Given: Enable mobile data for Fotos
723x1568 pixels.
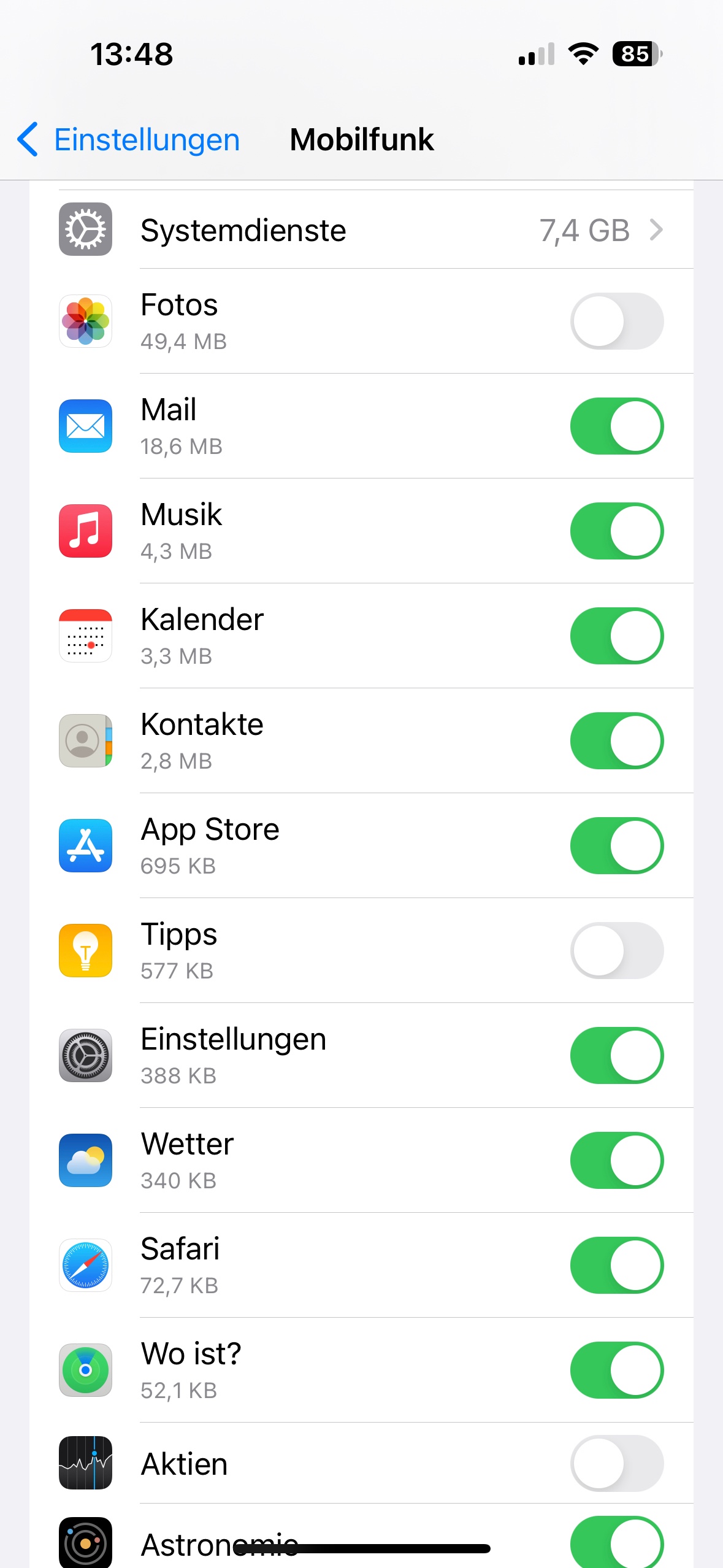Looking at the screenshot, I should pyautogui.click(x=616, y=321).
